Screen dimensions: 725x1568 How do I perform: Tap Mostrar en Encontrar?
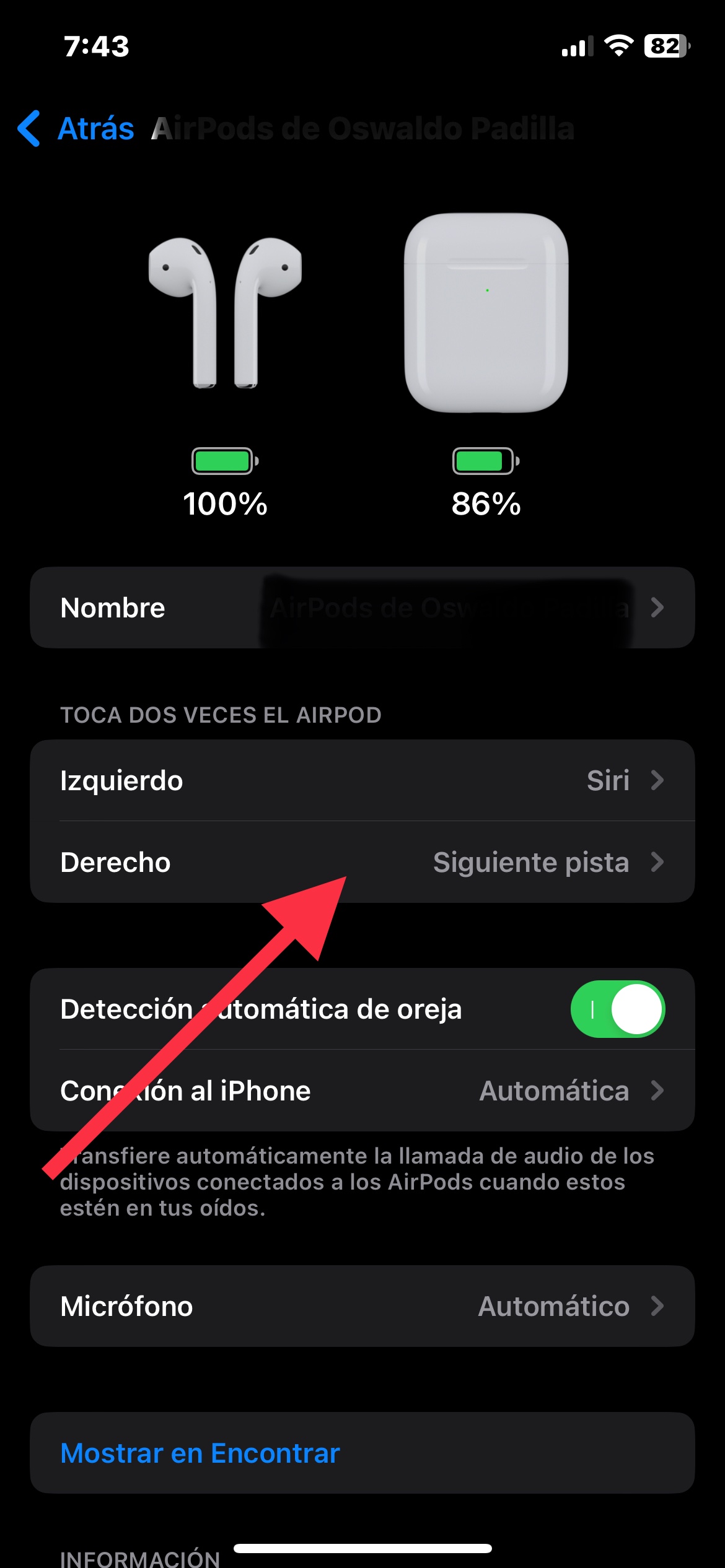tap(200, 1453)
